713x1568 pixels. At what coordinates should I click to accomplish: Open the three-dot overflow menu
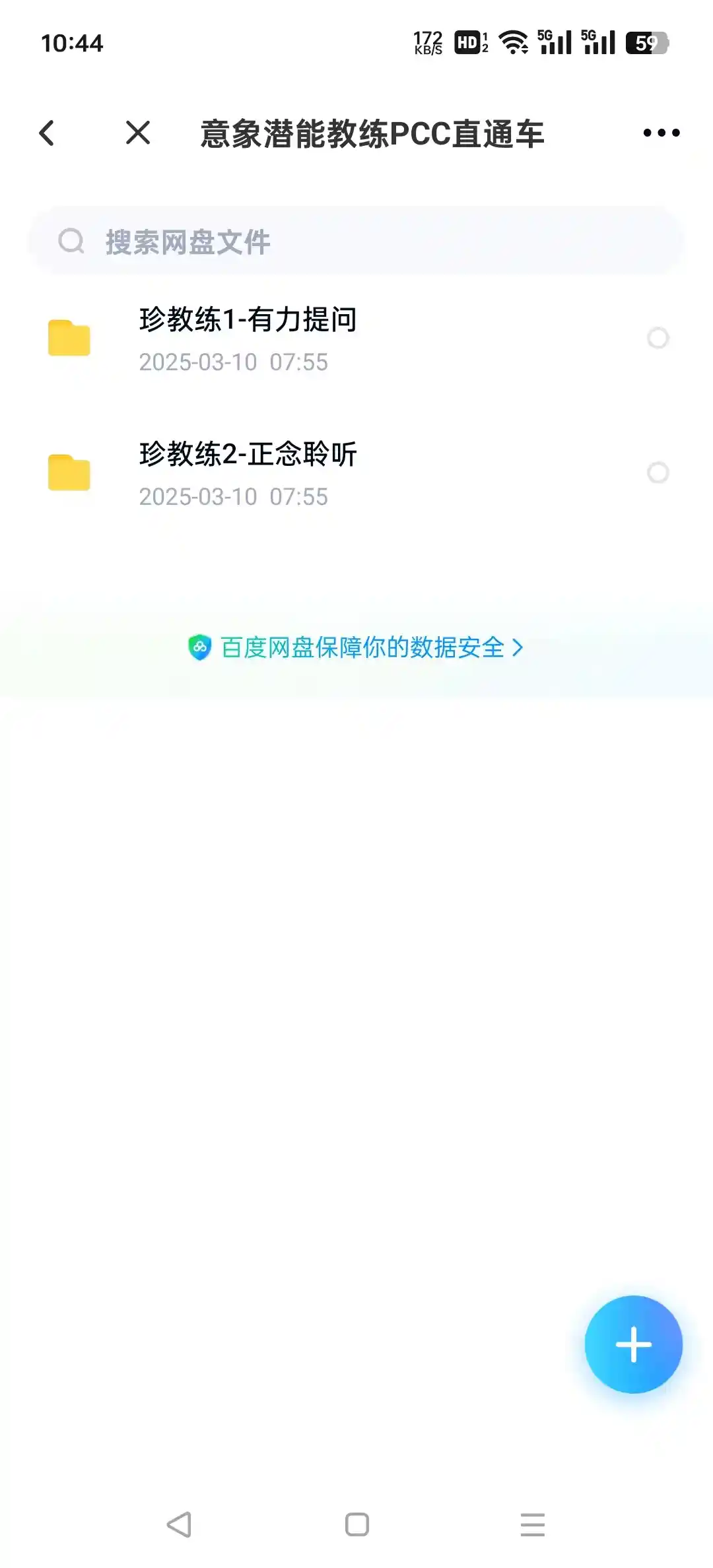pos(661,133)
